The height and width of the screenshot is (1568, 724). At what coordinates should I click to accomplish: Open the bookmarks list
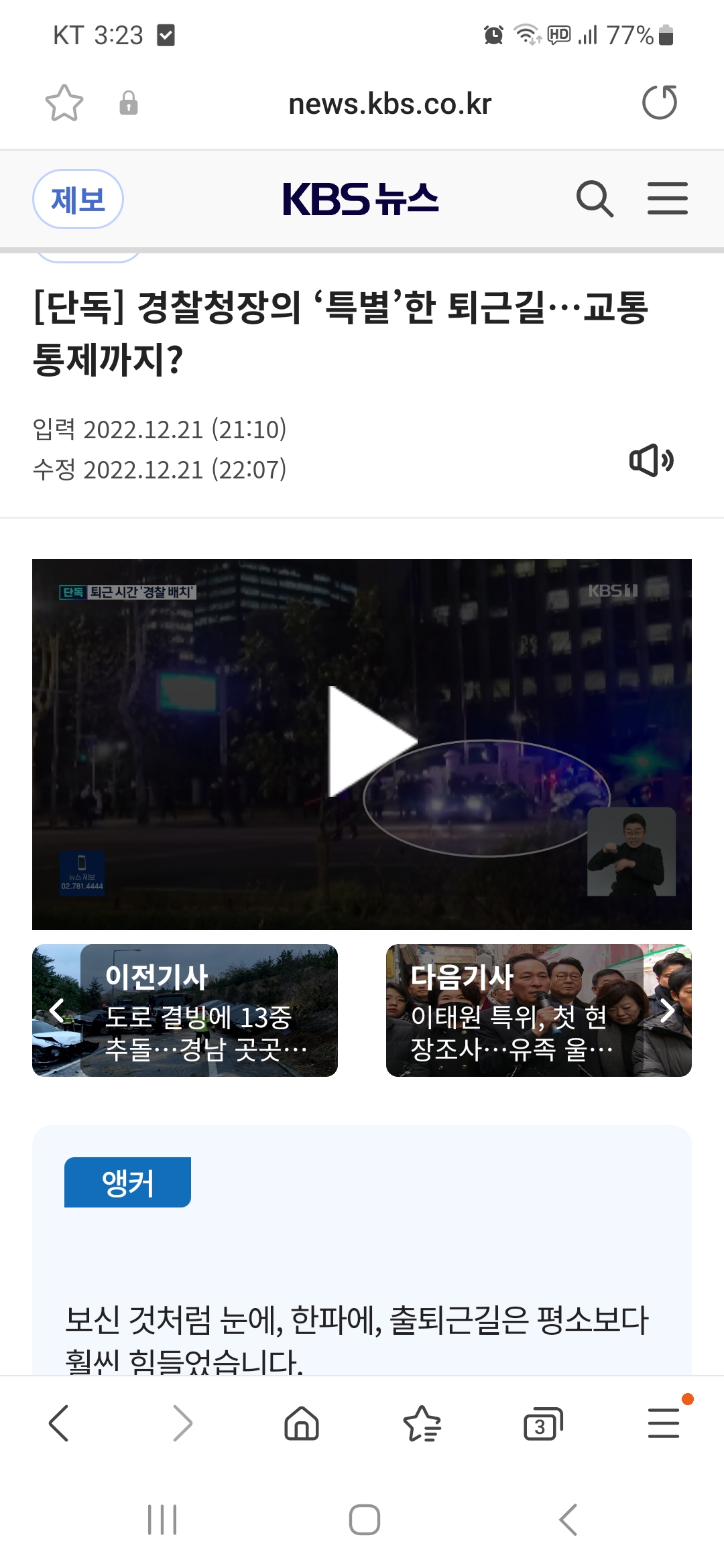click(x=422, y=1423)
